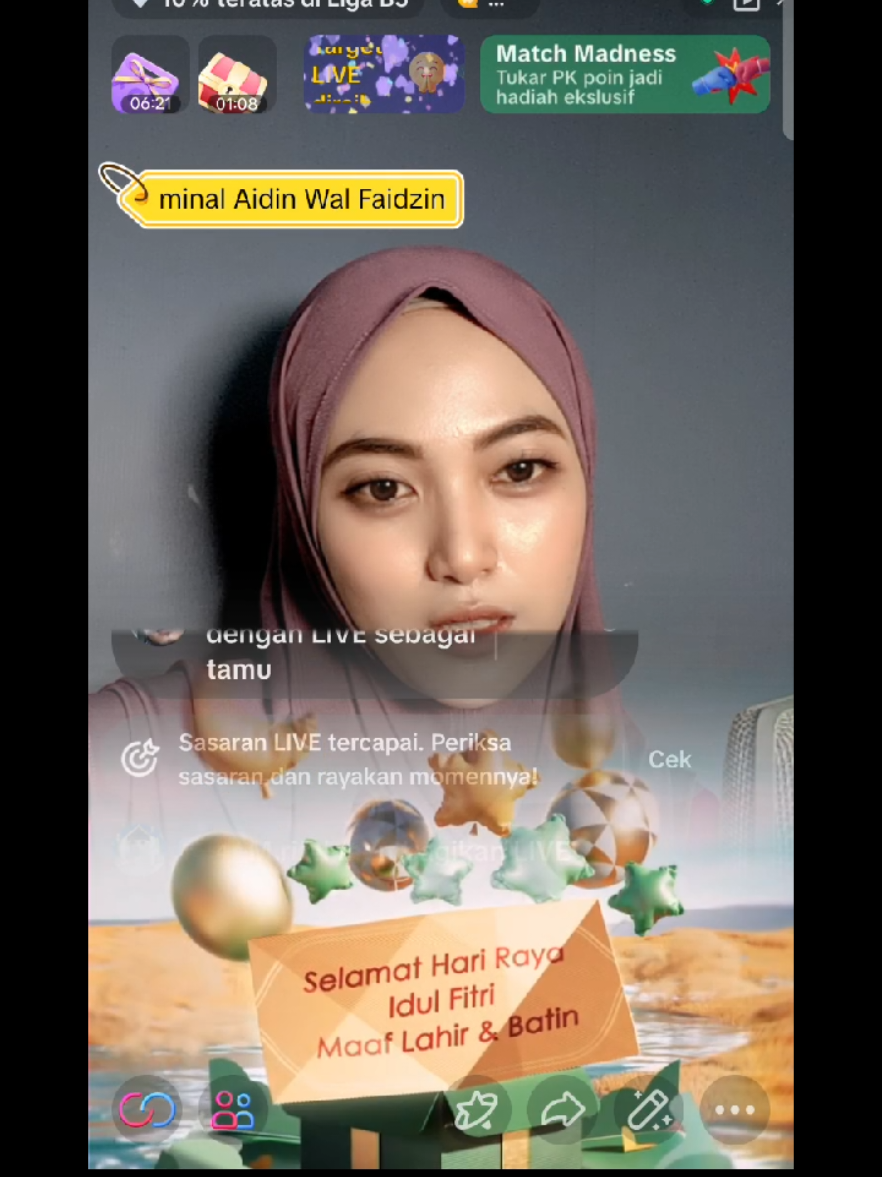Tap Cek to check the LIVE goal
The width and height of the screenshot is (882, 1177).
pos(669,760)
